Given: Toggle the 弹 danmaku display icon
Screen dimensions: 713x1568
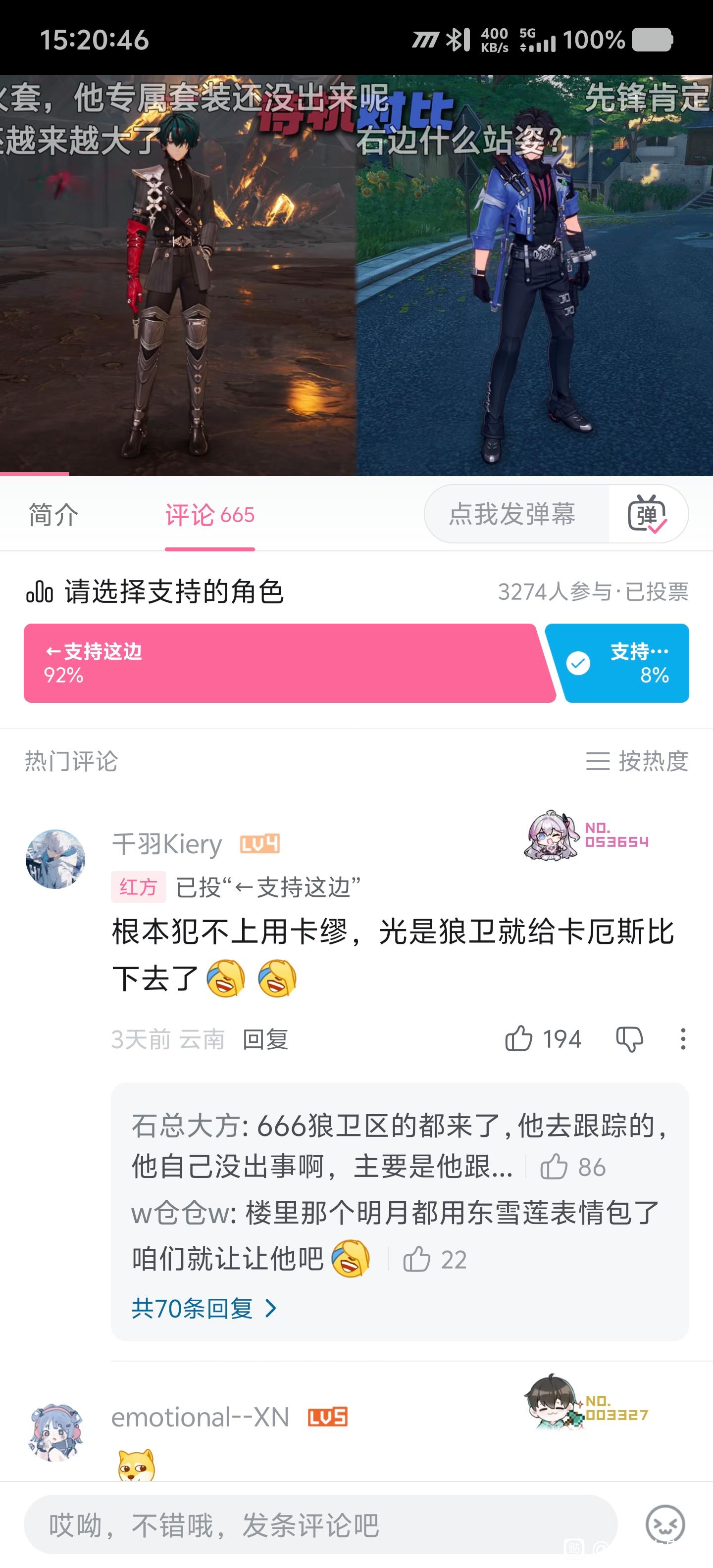Looking at the screenshot, I should [648, 514].
